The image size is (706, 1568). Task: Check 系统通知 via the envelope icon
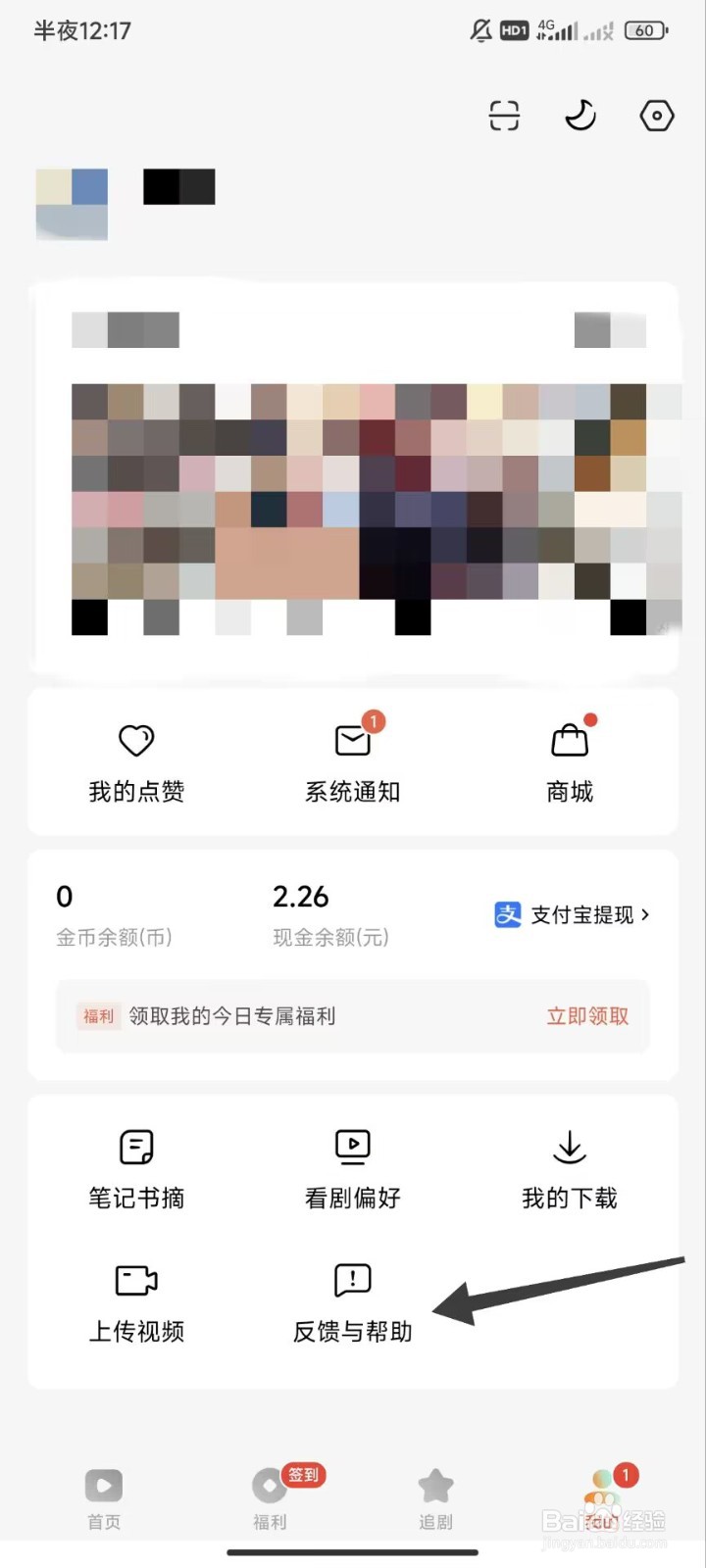point(352,762)
